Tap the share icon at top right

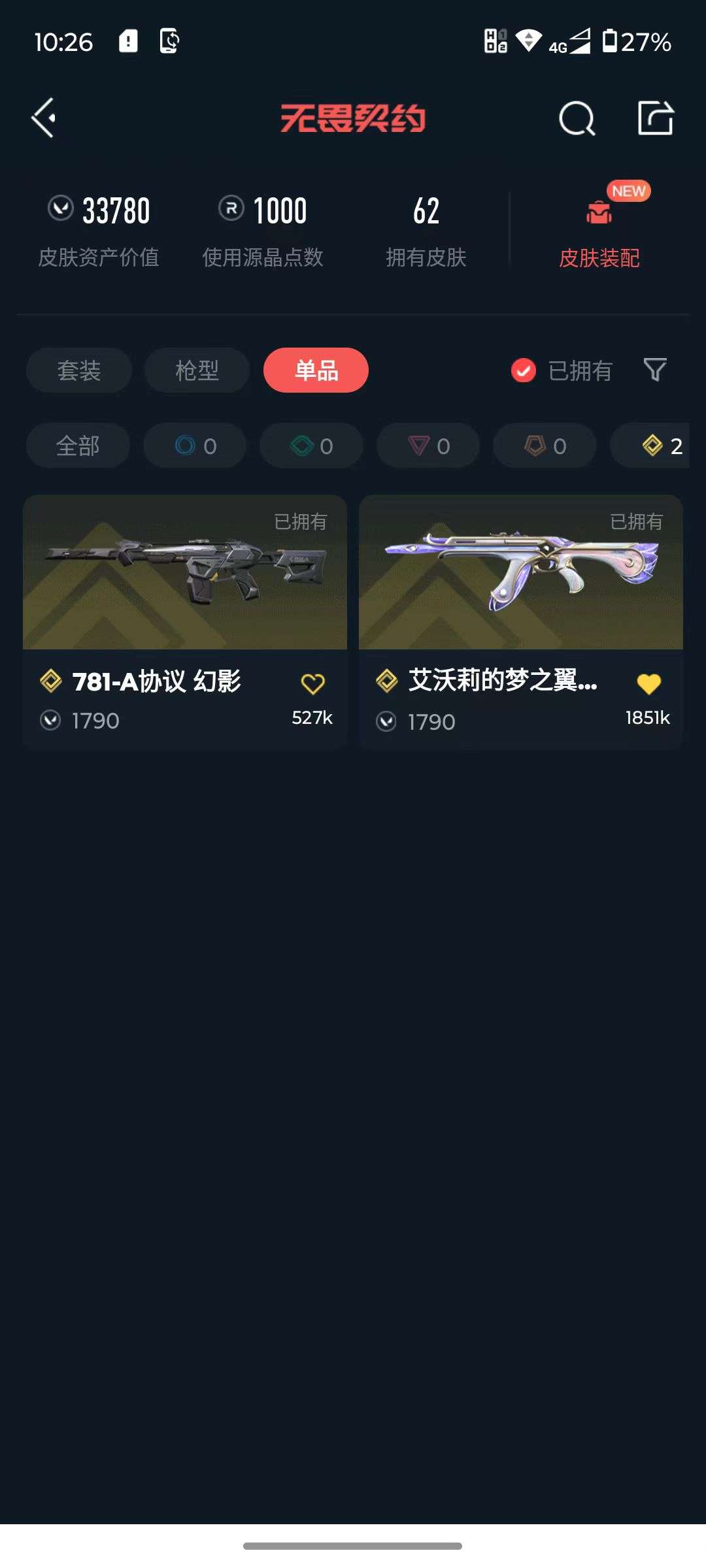(x=654, y=118)
